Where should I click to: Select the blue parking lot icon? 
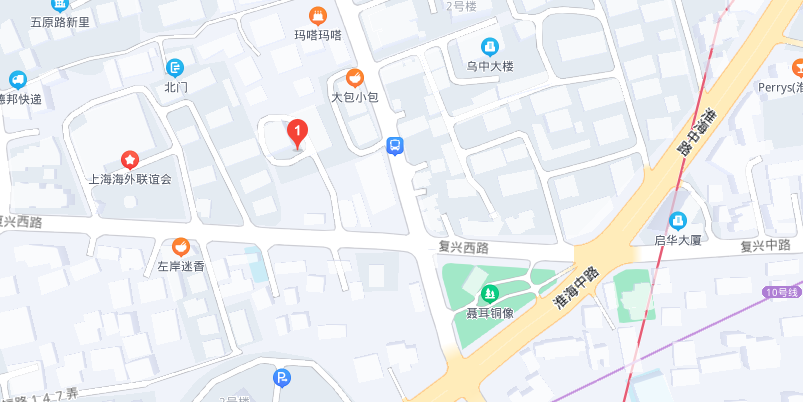click(283, 377)
